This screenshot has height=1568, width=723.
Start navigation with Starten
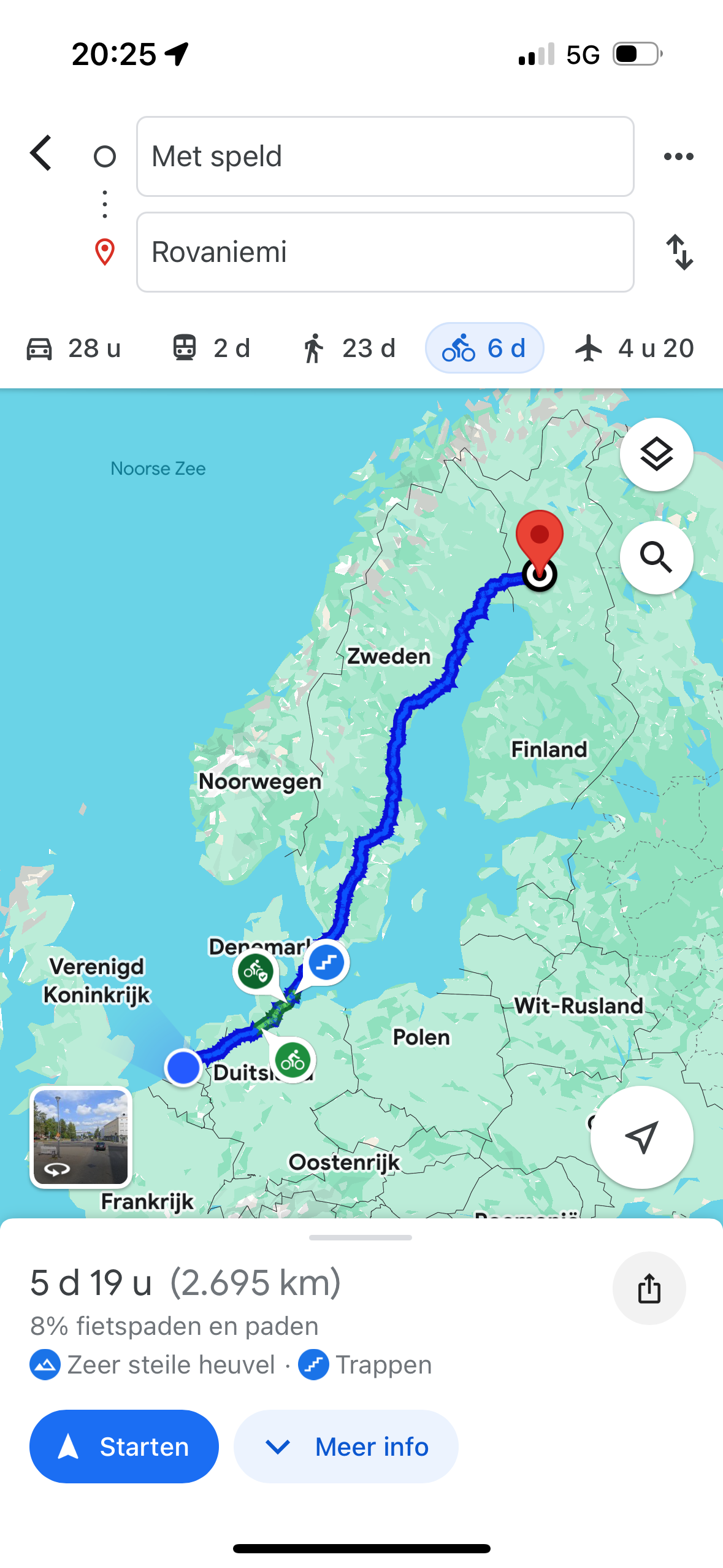[124, 1447]
